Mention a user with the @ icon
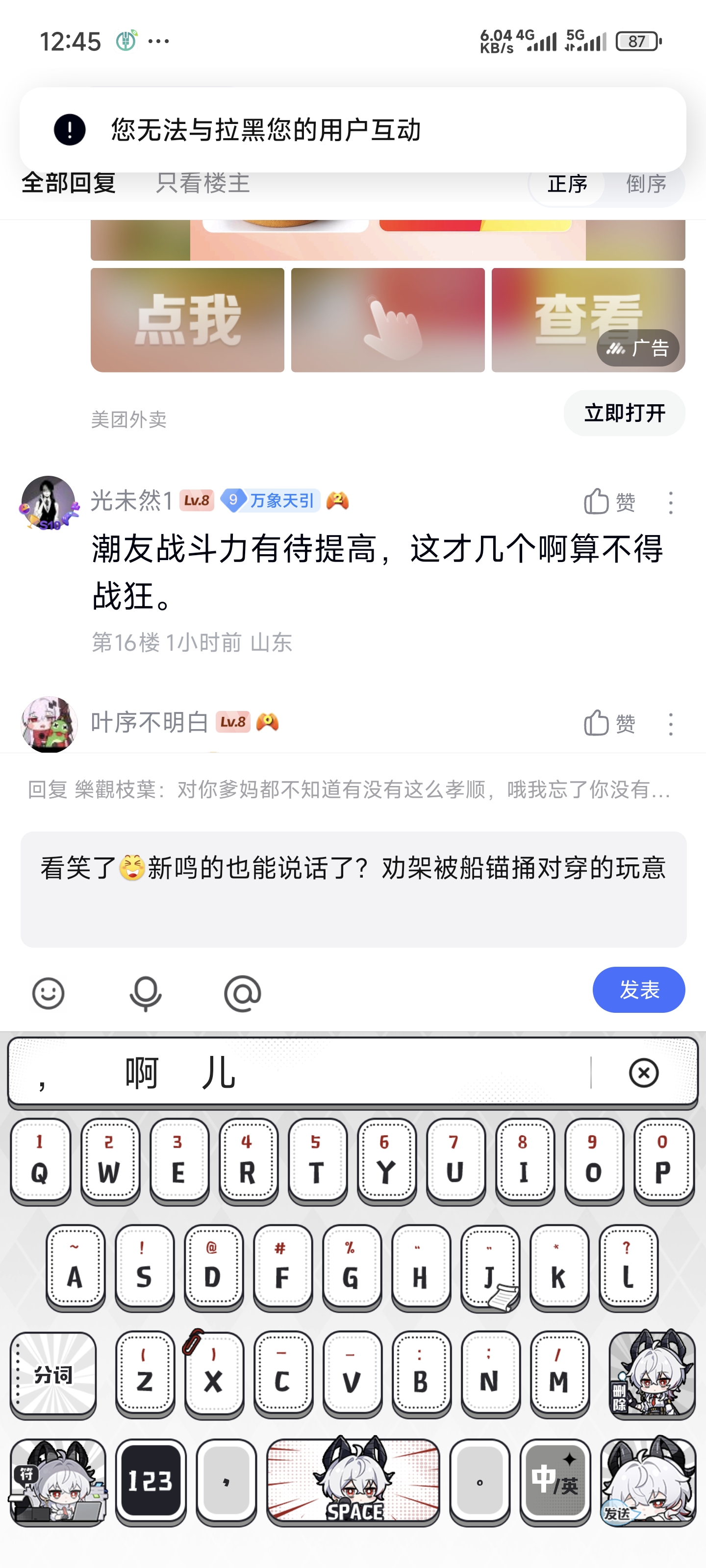706x1568 pixels. [x=242, y=994]
